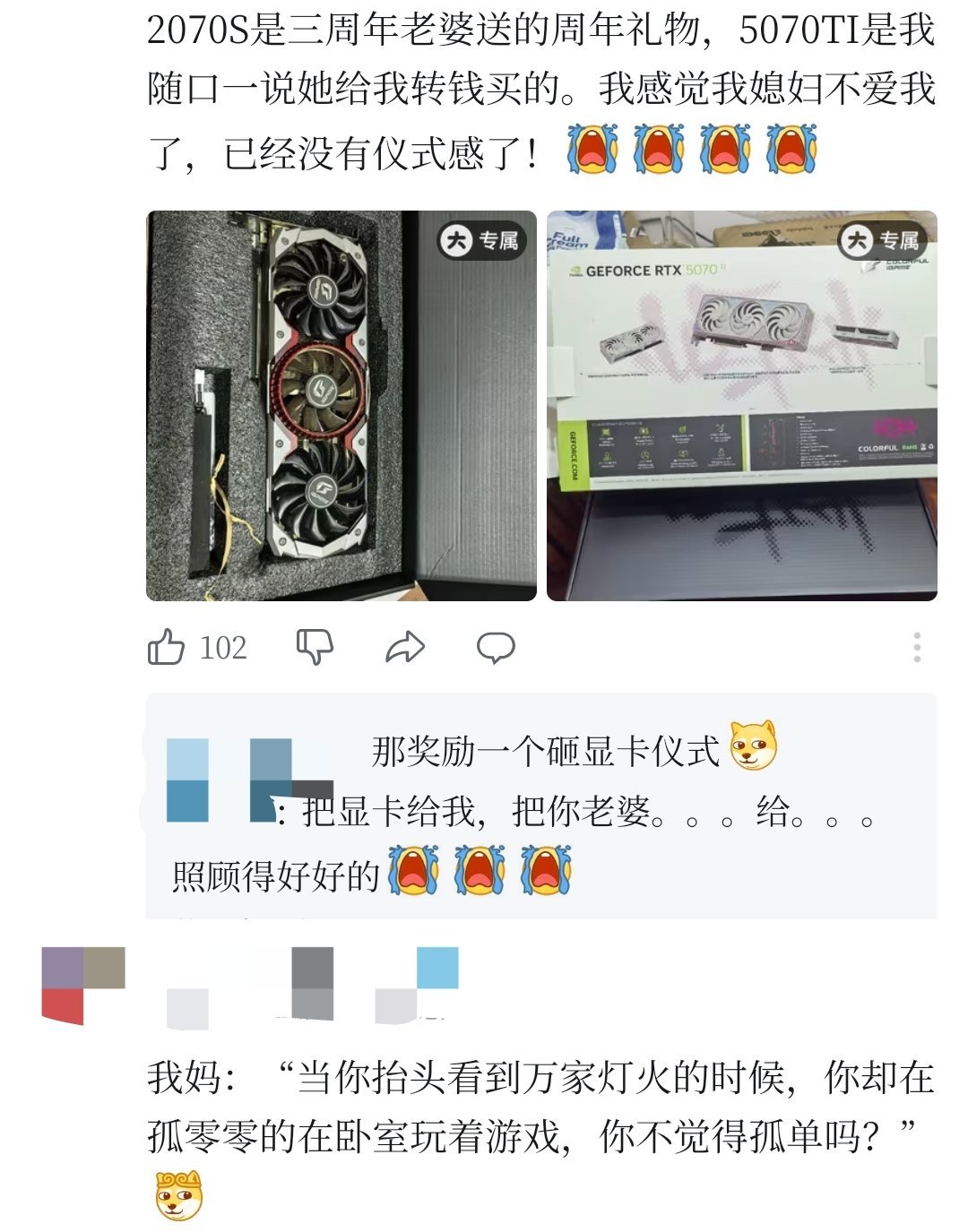The width and height of the screenshot is (968, 1232).
Task: Share the graphics card comment
Action: tap(404, 647)
